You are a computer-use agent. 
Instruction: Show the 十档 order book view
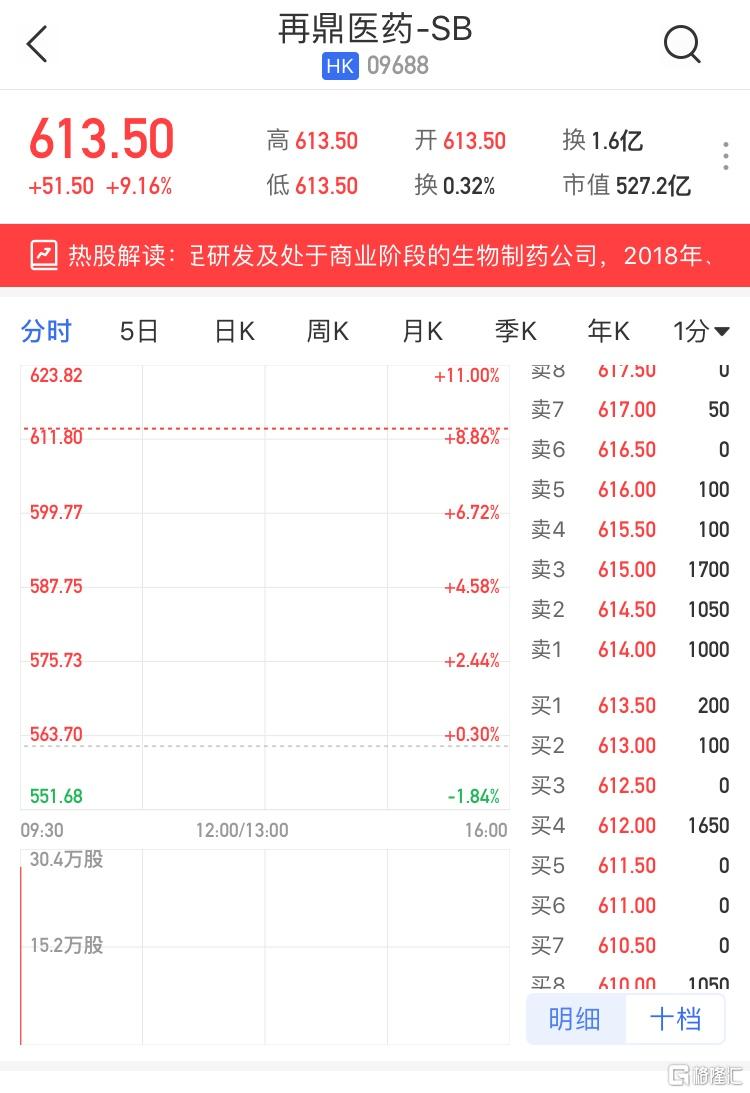676,1019
